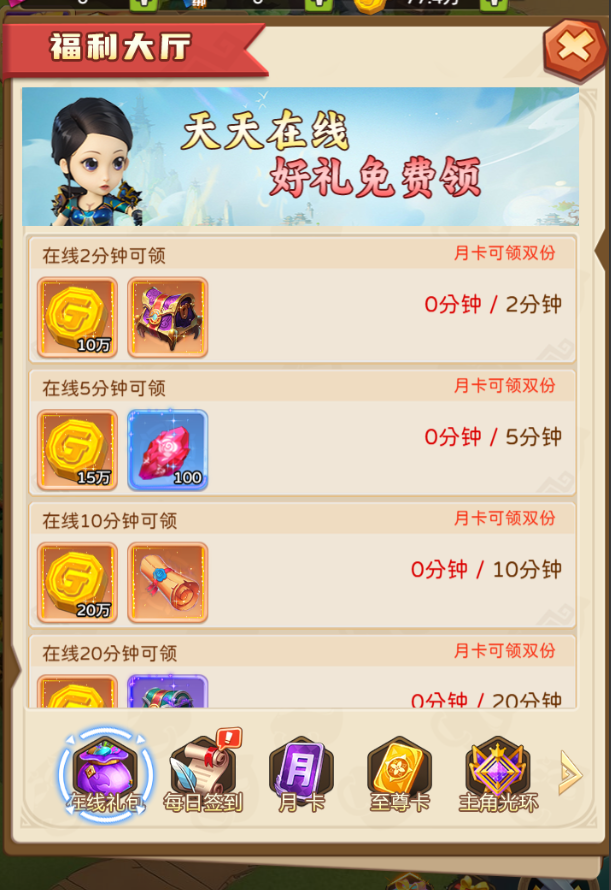Tap the plus button beside the gold coins
Viewport: 611px width, 890px height.
(x=492, y=3)
